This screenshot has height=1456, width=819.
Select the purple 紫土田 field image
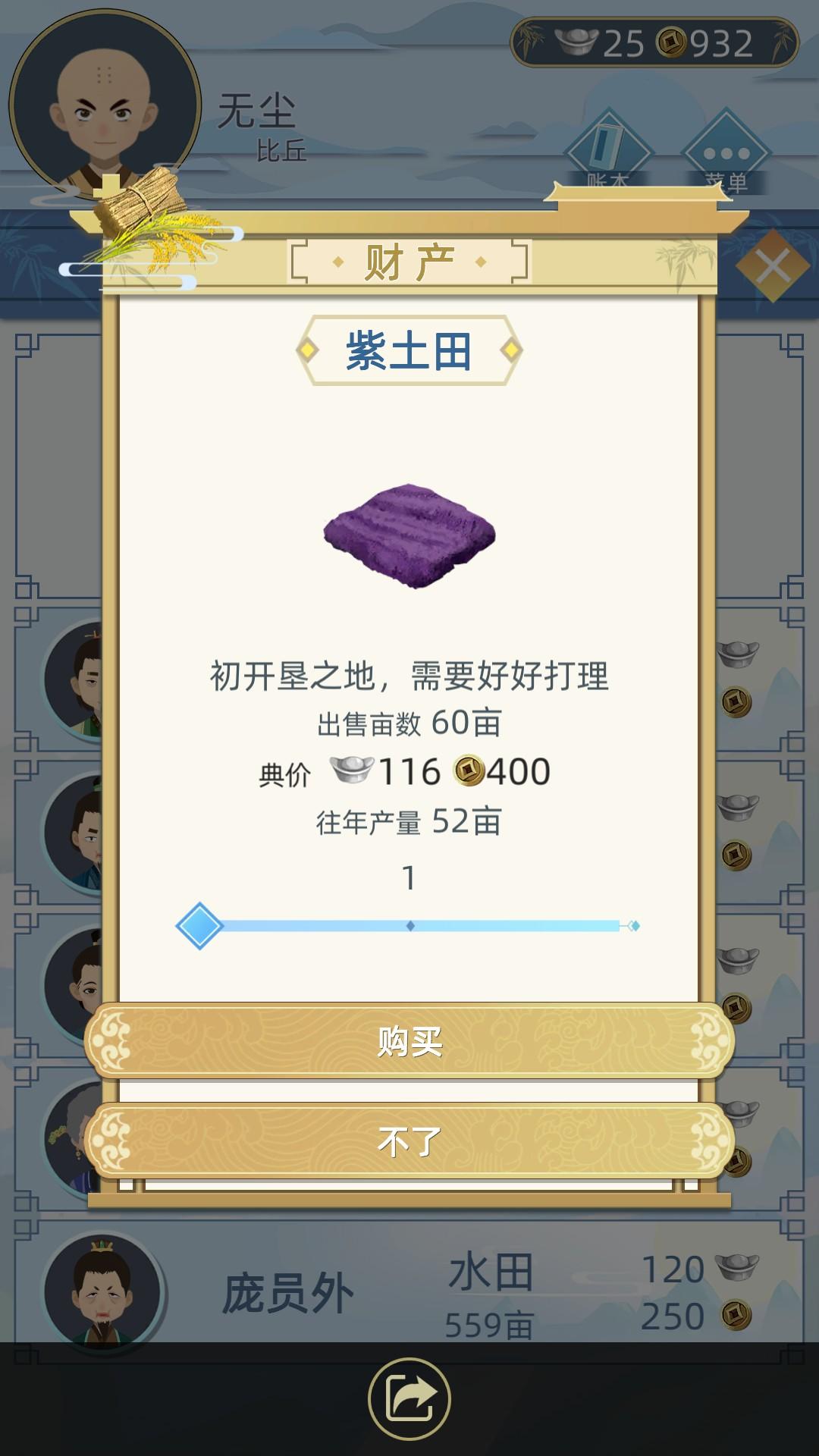[411, 531]
